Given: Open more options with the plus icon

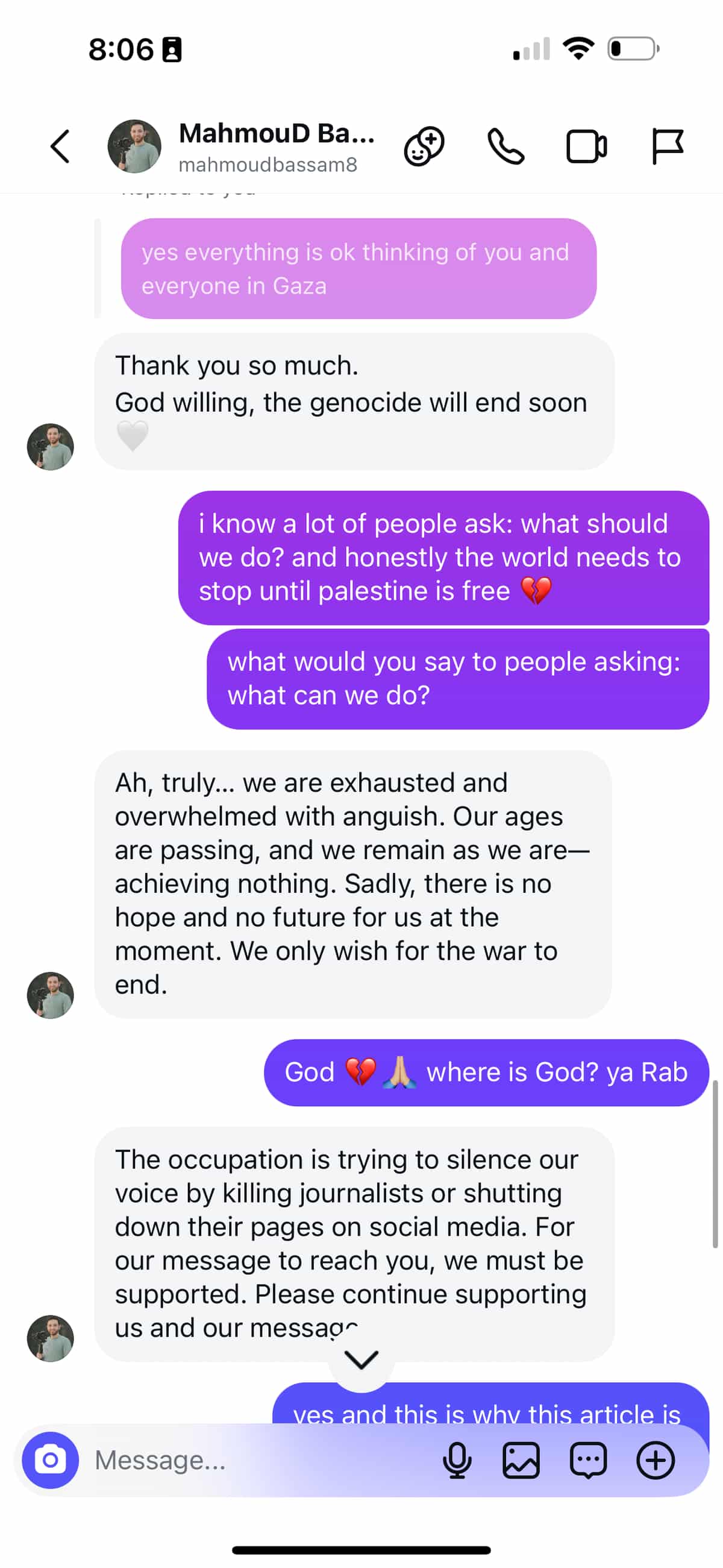Looking at the screenshot, I should [x=656, y=1459].
